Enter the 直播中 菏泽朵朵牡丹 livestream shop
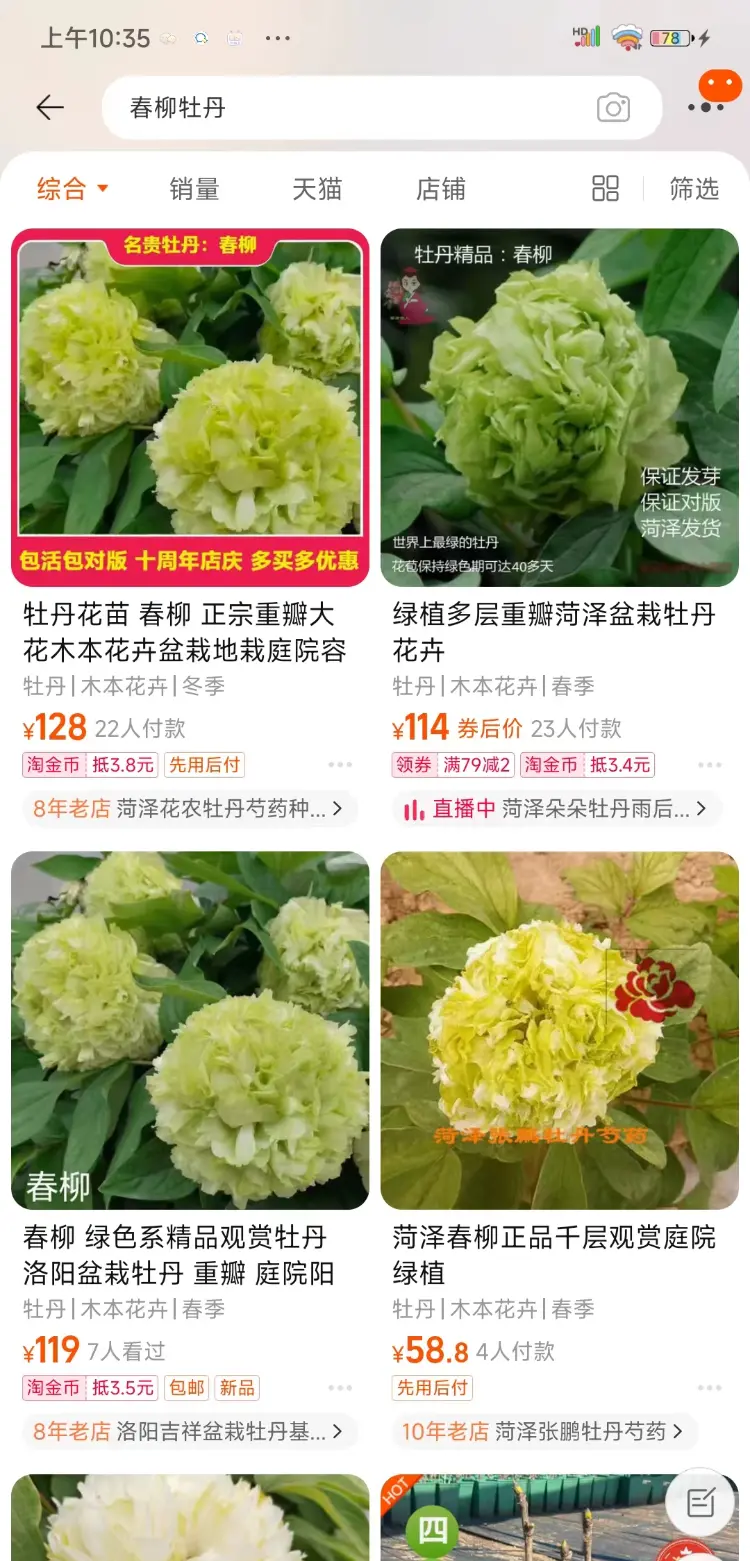750x1561 pixels. [x=557, y=808]
